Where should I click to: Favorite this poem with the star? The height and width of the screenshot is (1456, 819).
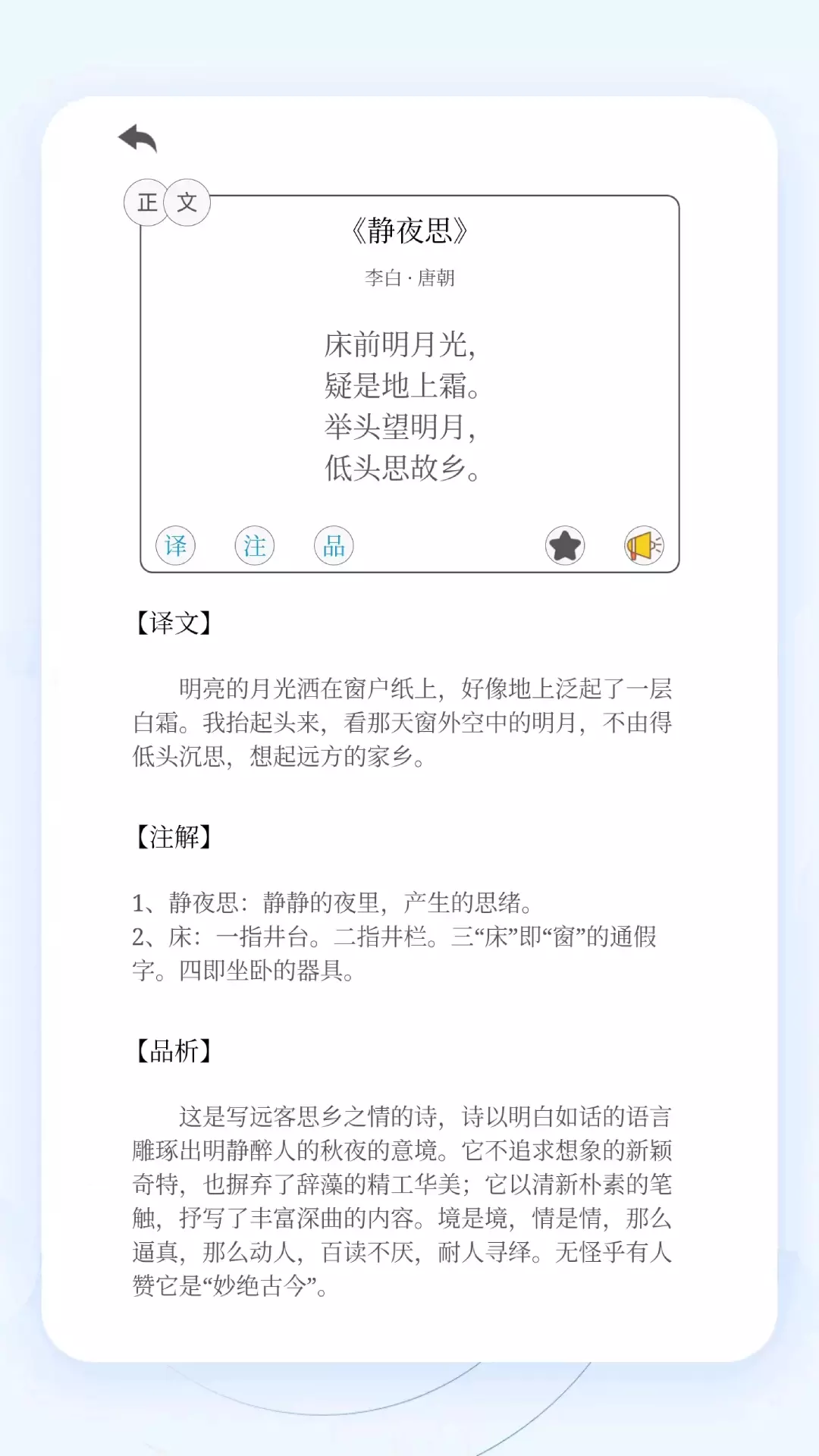(x=565, y=546)
